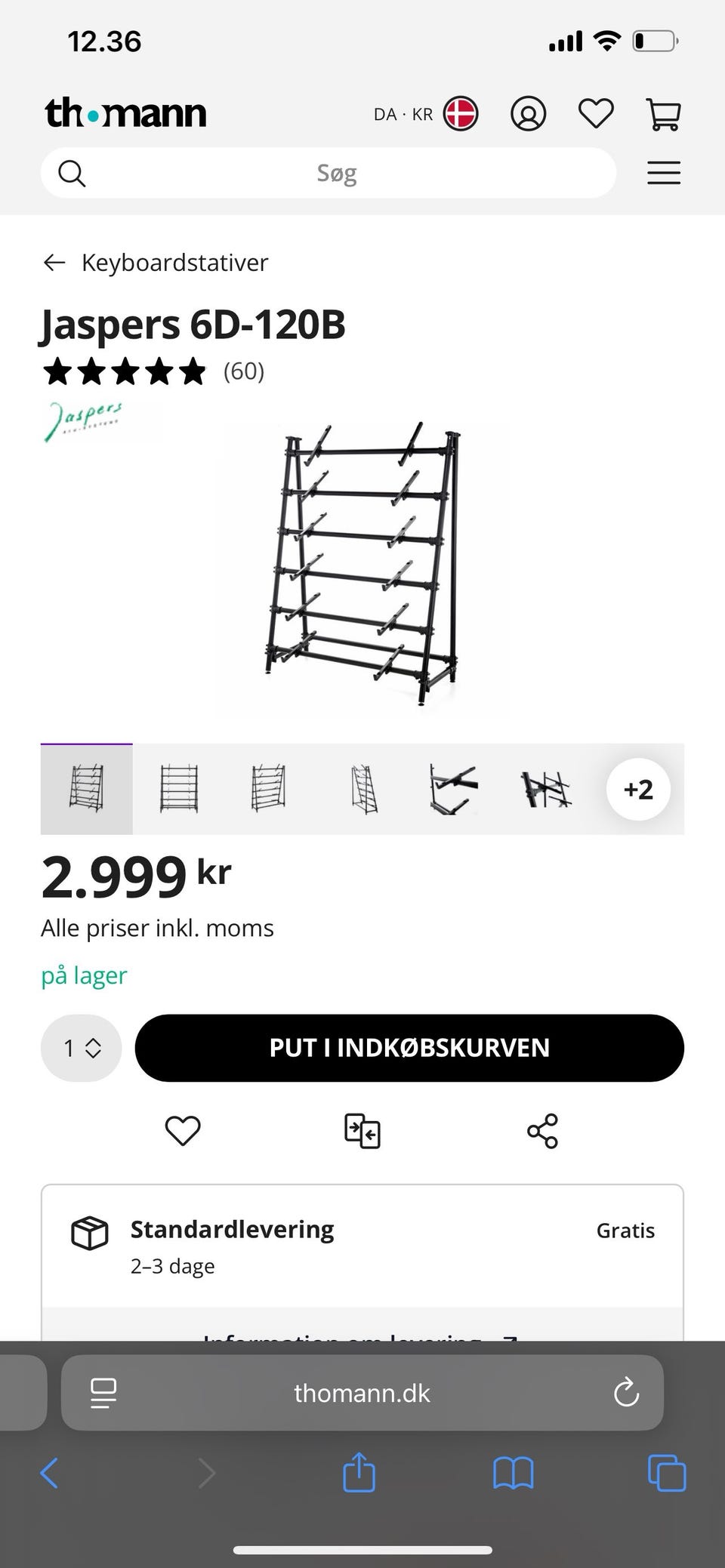Reload the thomann.dk page

tap(626, 1393)
